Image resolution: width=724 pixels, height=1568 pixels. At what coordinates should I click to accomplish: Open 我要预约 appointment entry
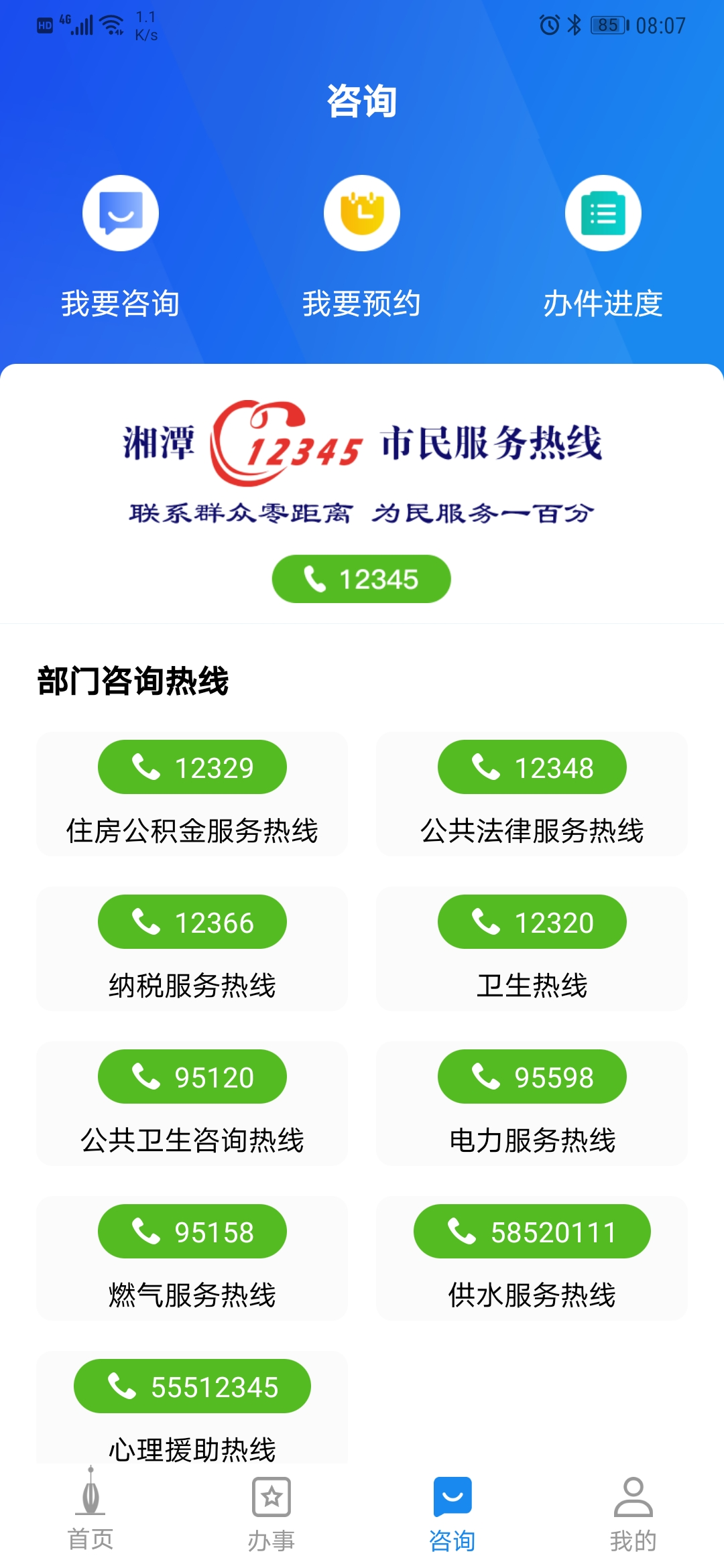(362, 246)
